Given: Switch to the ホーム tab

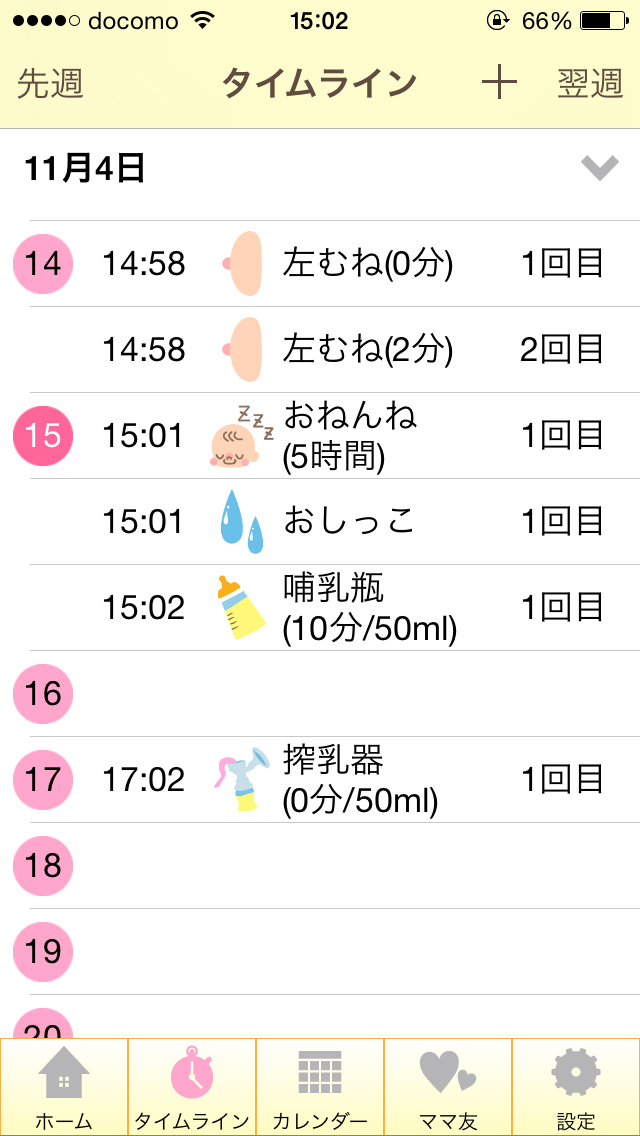Looking at the screenshot, I should click(64, 1087).
